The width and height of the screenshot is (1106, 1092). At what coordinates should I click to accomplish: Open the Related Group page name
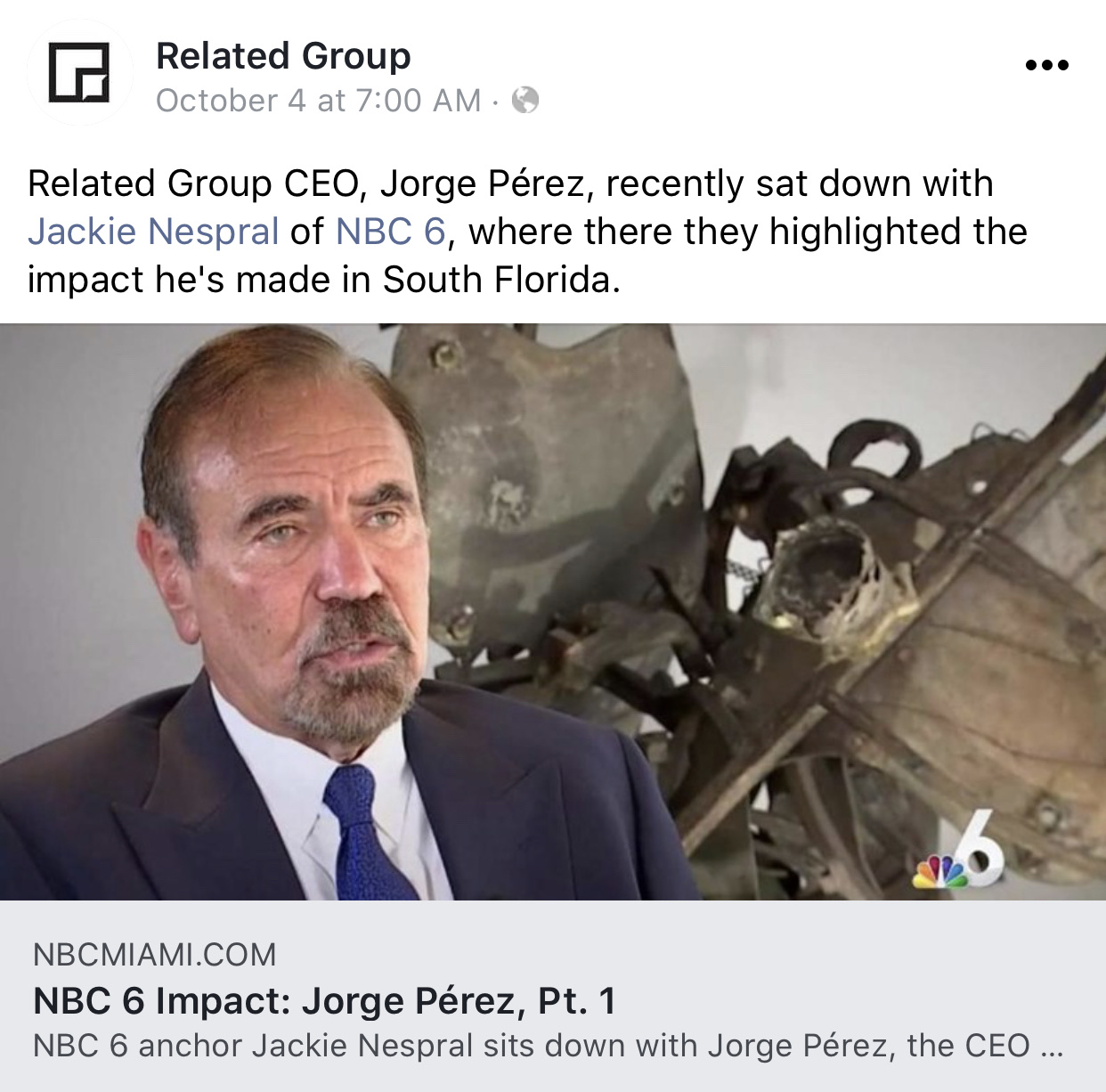pos(283,56)
